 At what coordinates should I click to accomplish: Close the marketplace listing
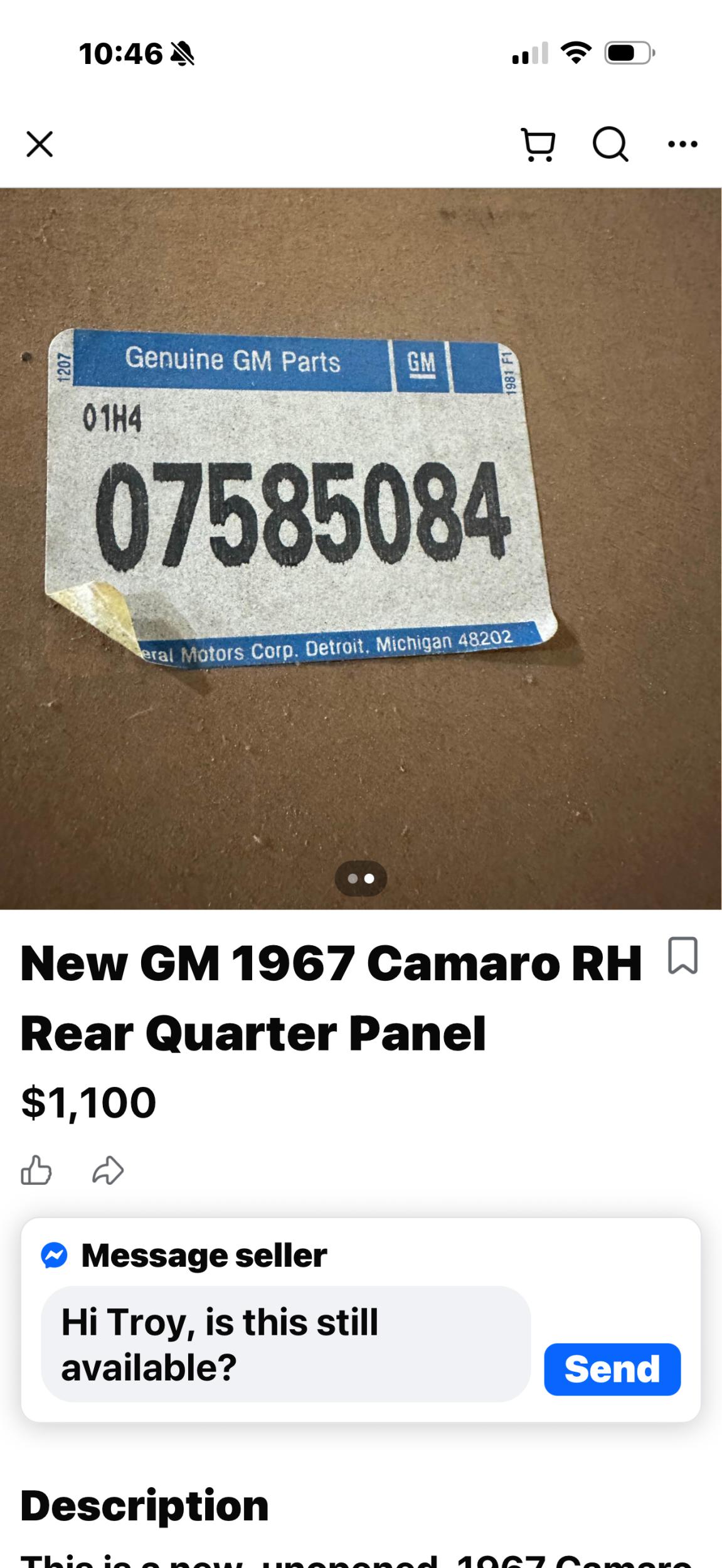(x=40, y=144)
